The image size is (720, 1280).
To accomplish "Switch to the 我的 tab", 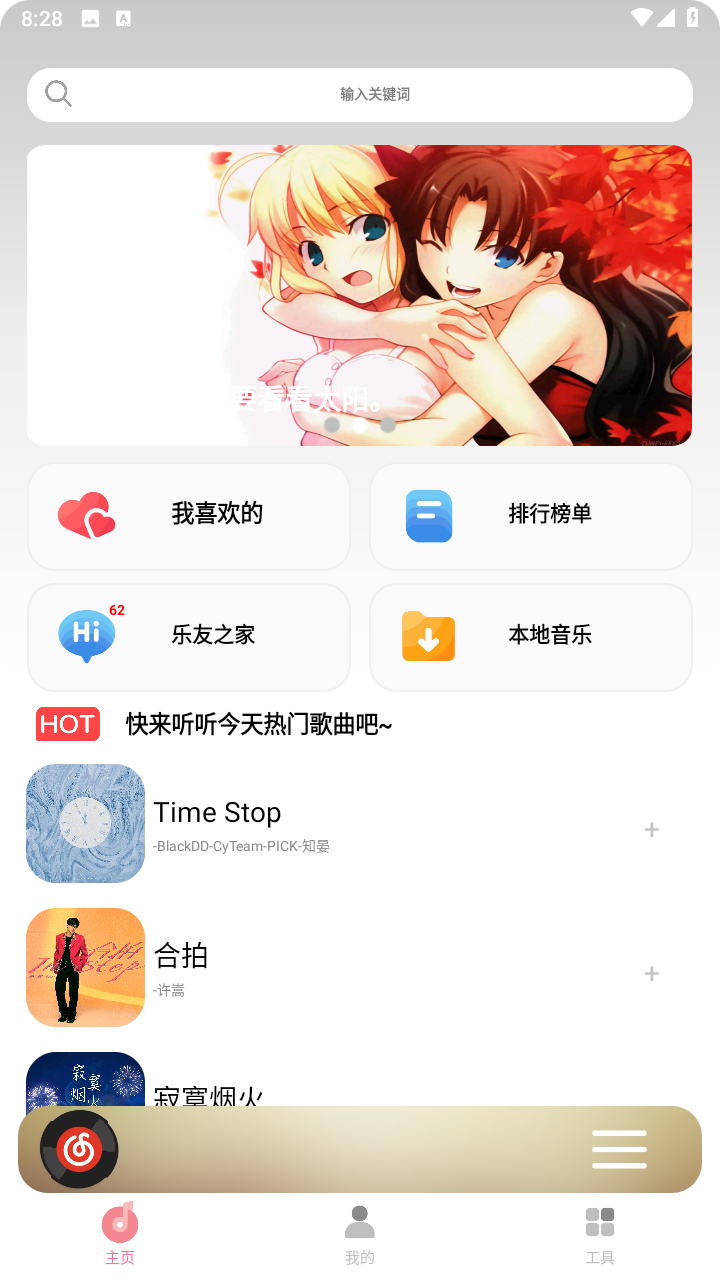I will pyautogui.click(x=359, y=1229).
